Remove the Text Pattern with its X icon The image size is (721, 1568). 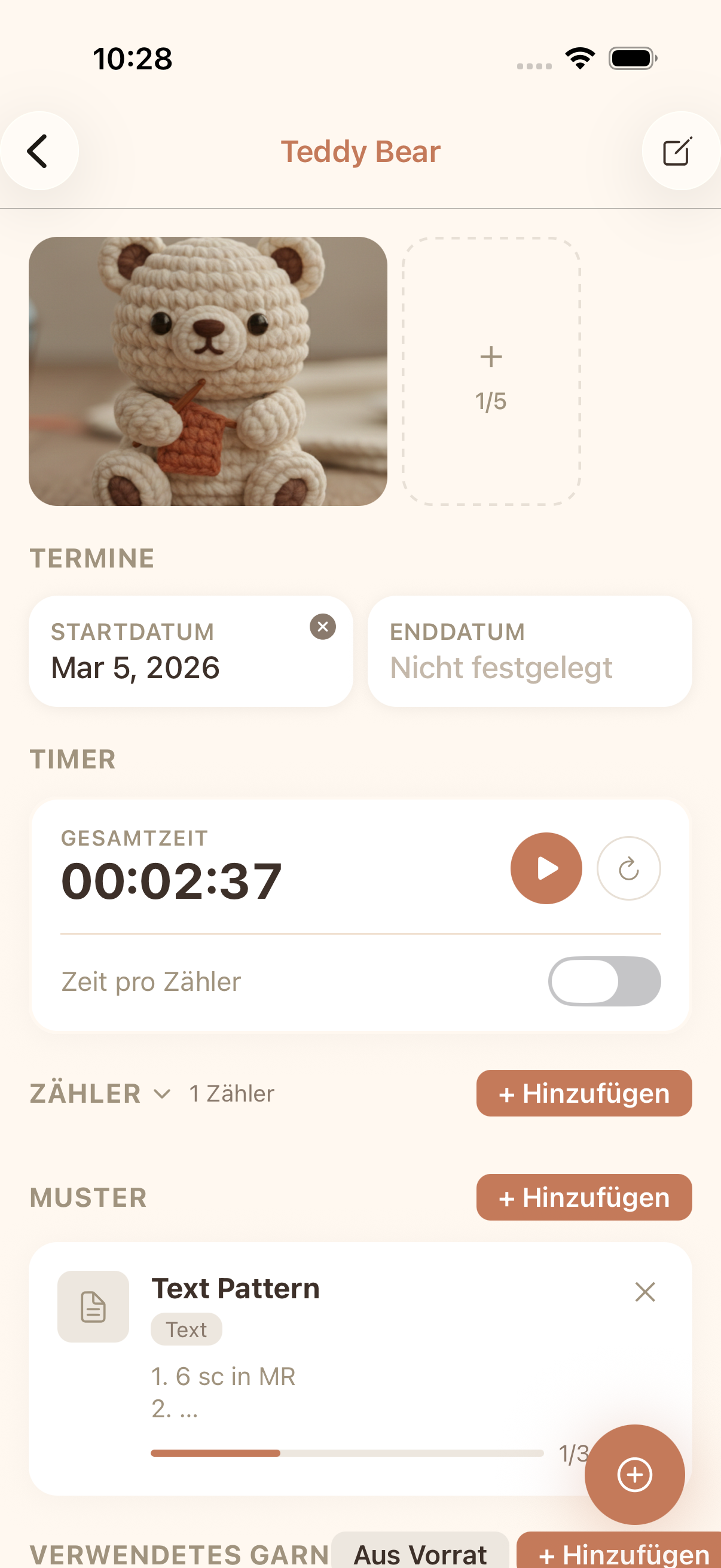(x=645, y=1292)
